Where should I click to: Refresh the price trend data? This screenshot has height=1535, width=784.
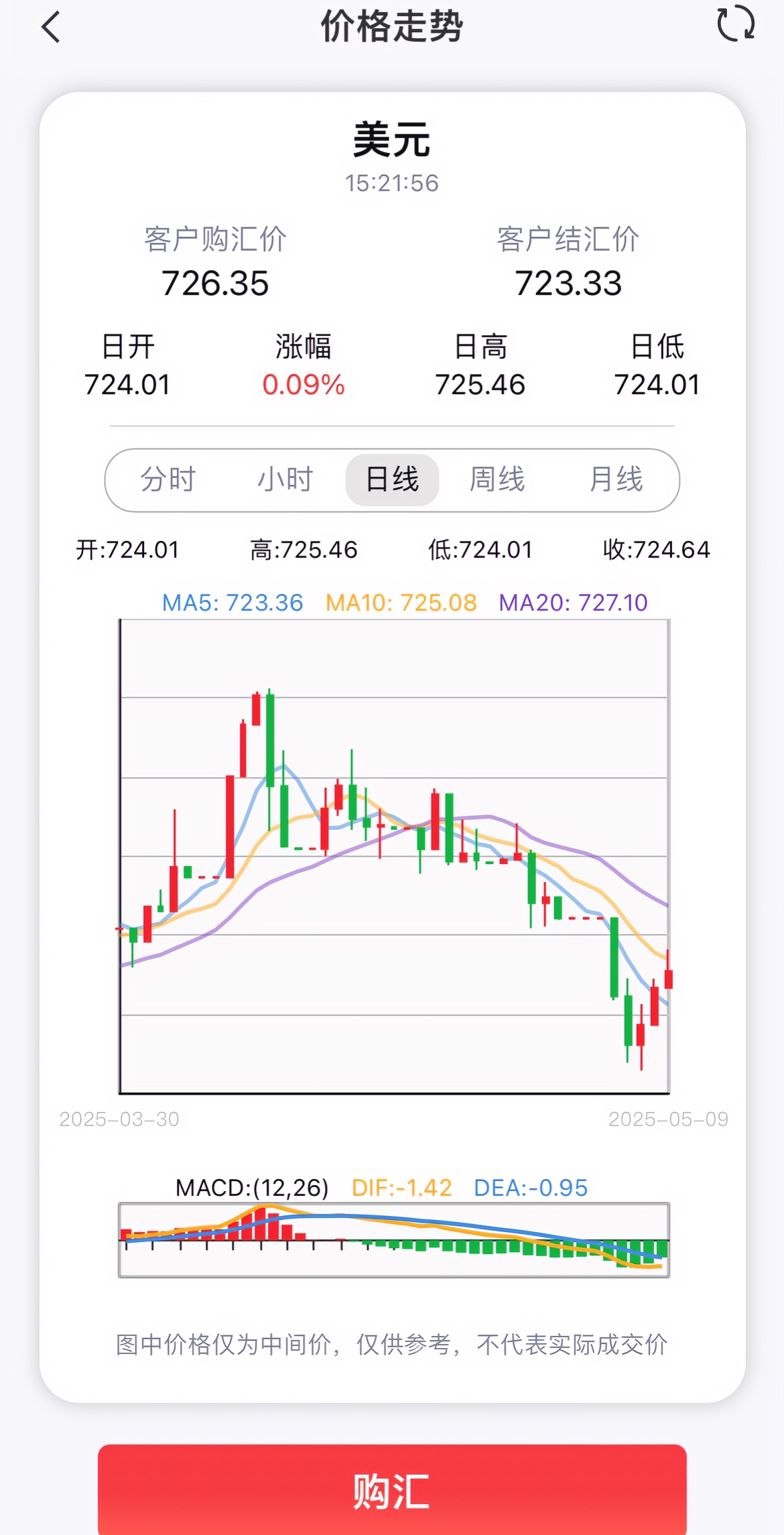735,25
